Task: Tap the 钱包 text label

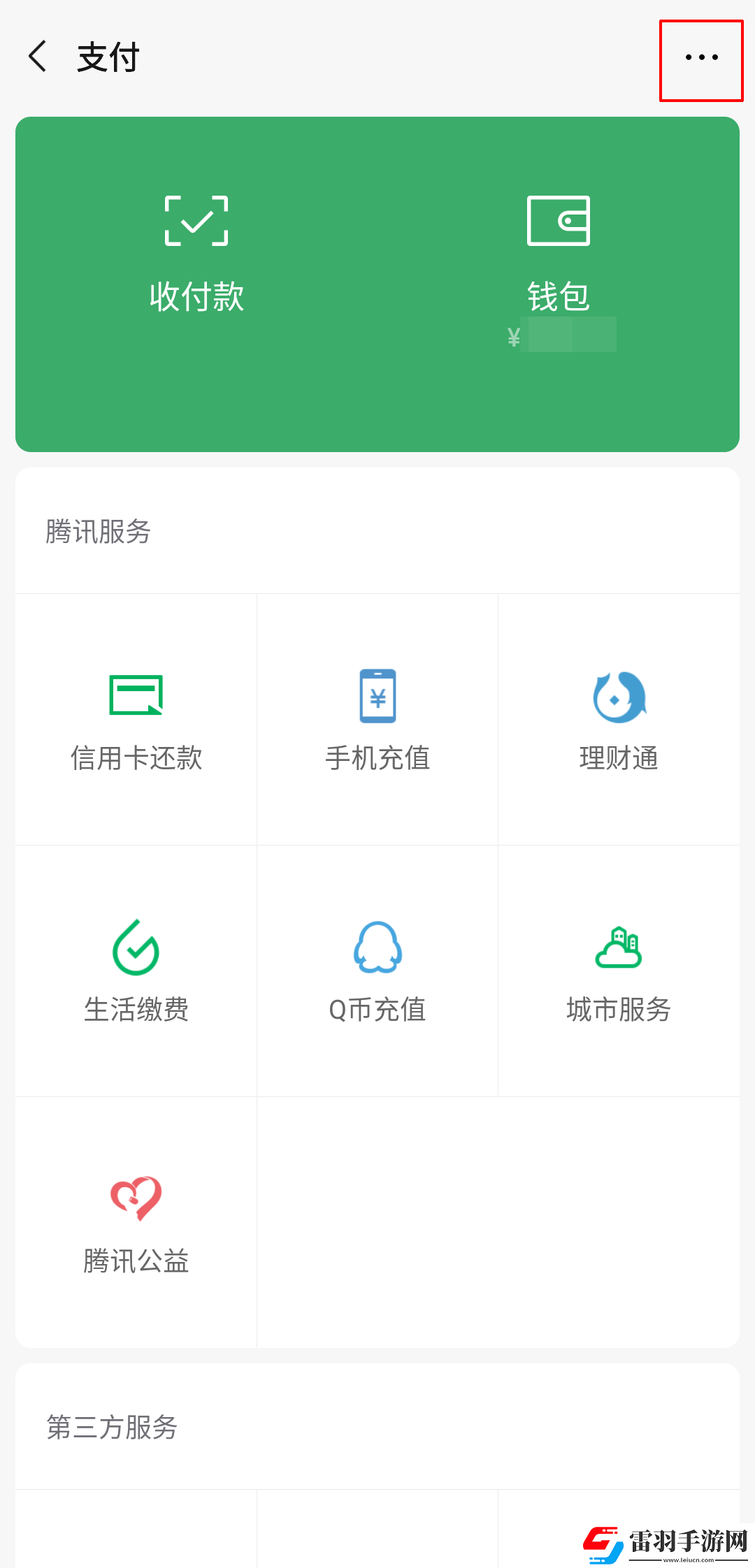Action: pos(557,297)
